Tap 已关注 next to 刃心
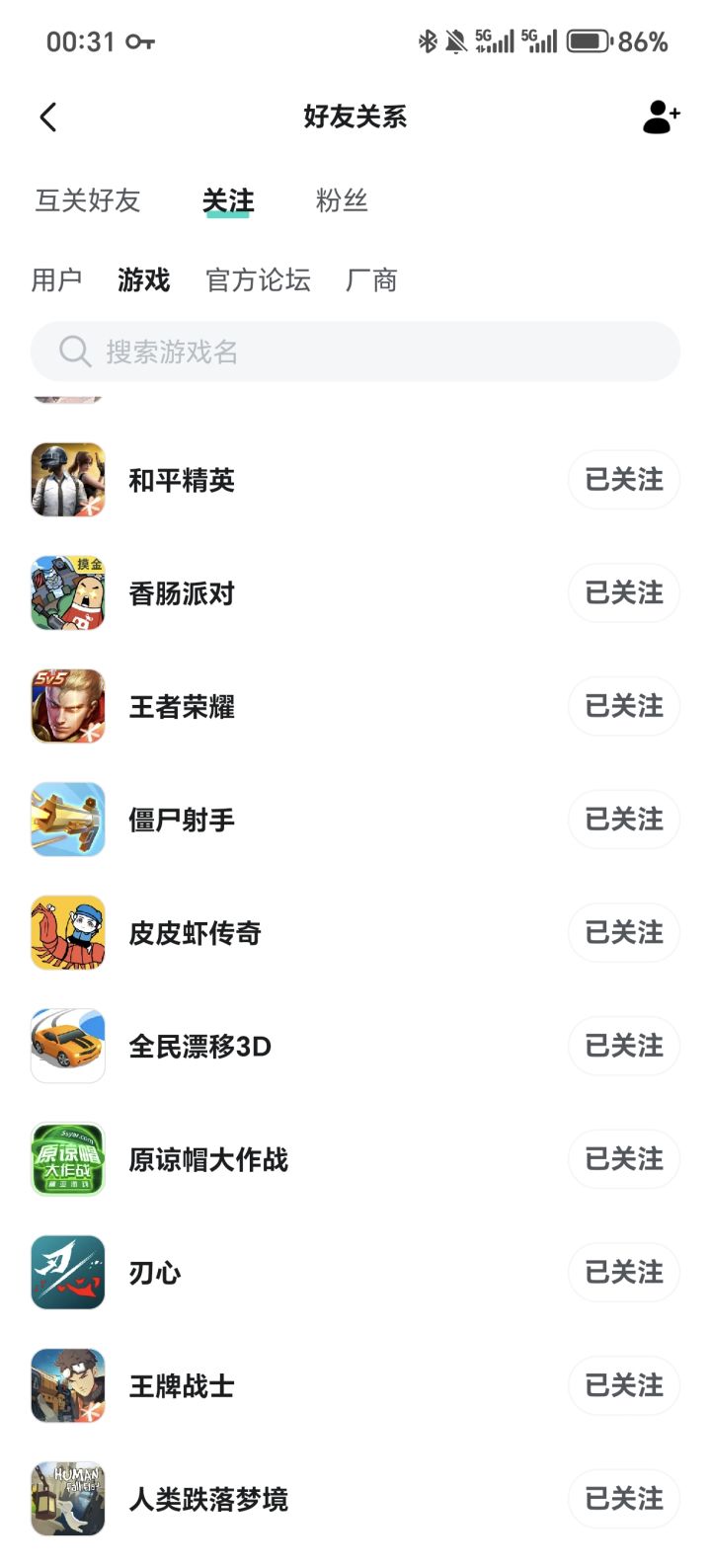The height and width of the screenshot is (1568, 711). [623, 1273]
